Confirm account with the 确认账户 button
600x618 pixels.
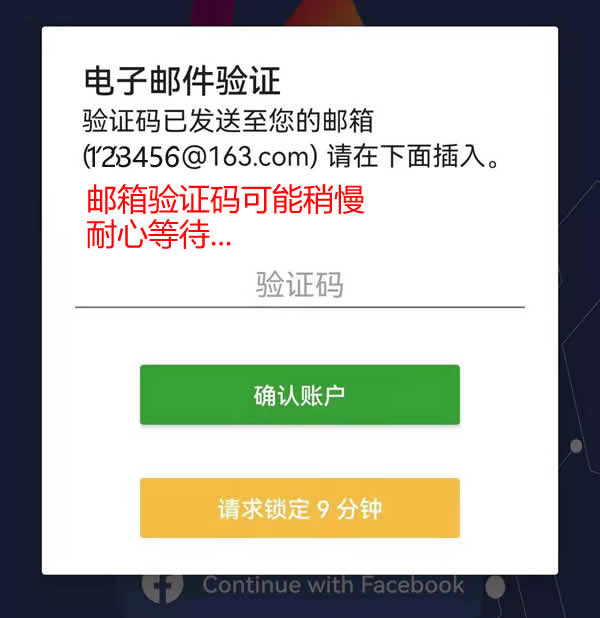click(x=299, y=395)
